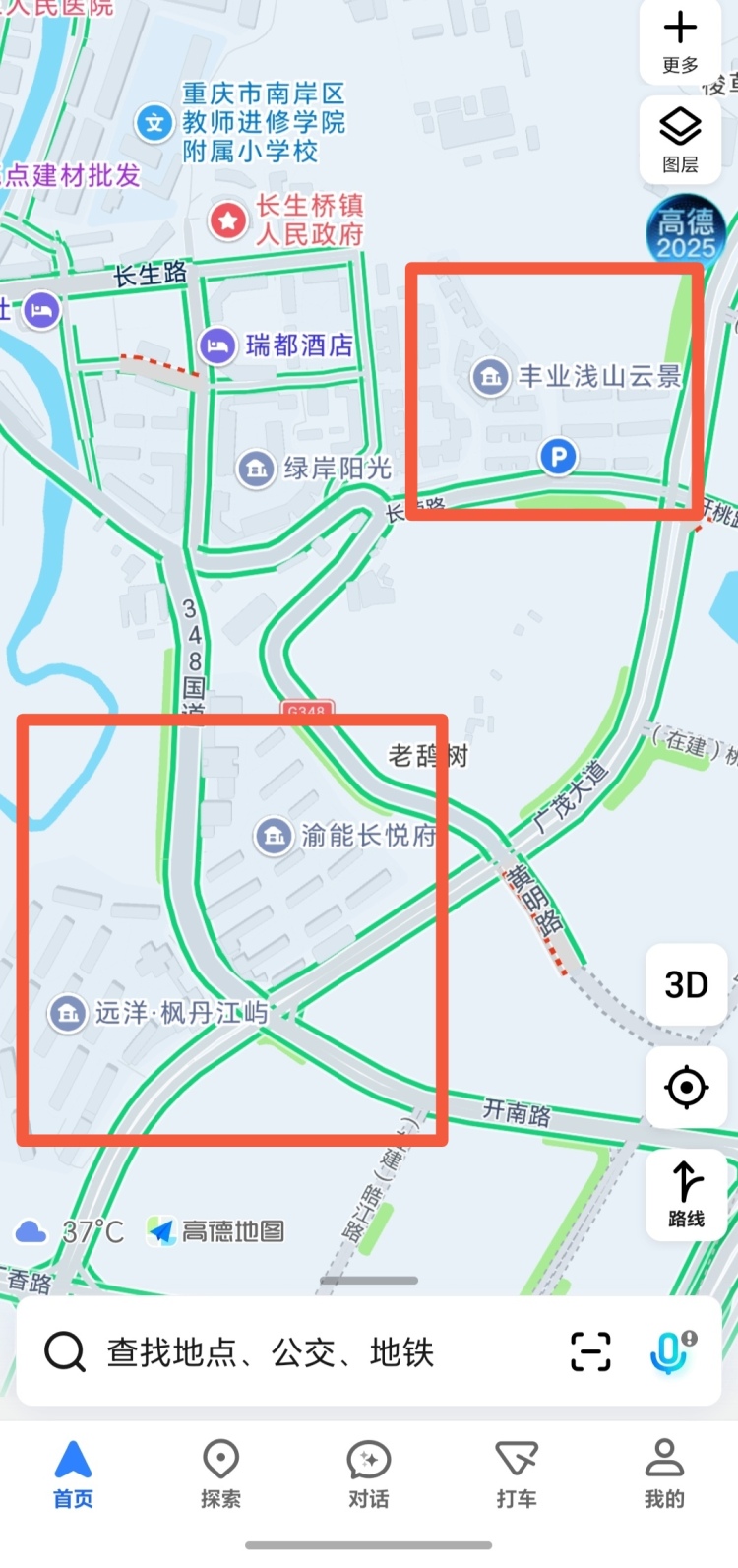The height and width of the screenshot is (1568, 738).
Task: Center the map on my location
Action: click(x=686, y=1088)
